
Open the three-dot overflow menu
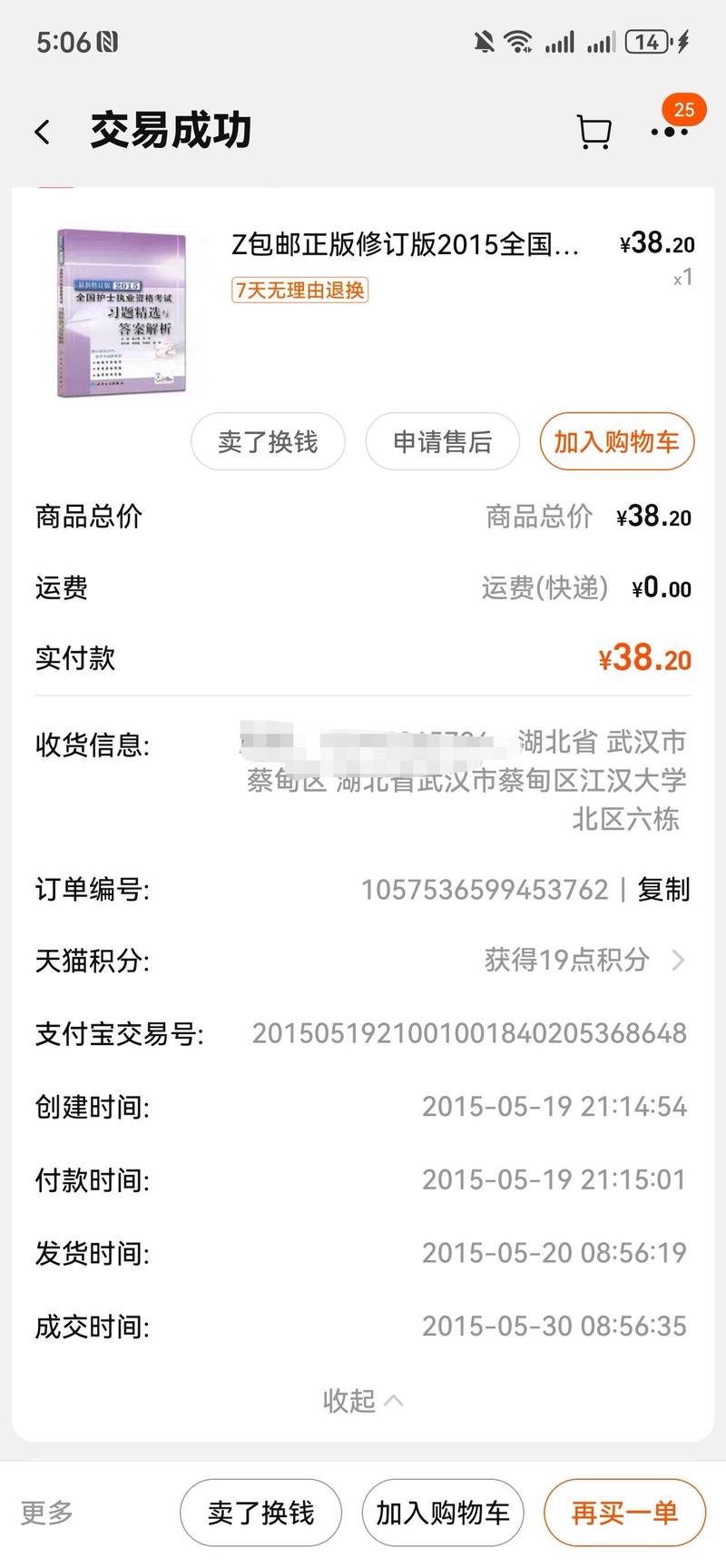pos(669,133)
